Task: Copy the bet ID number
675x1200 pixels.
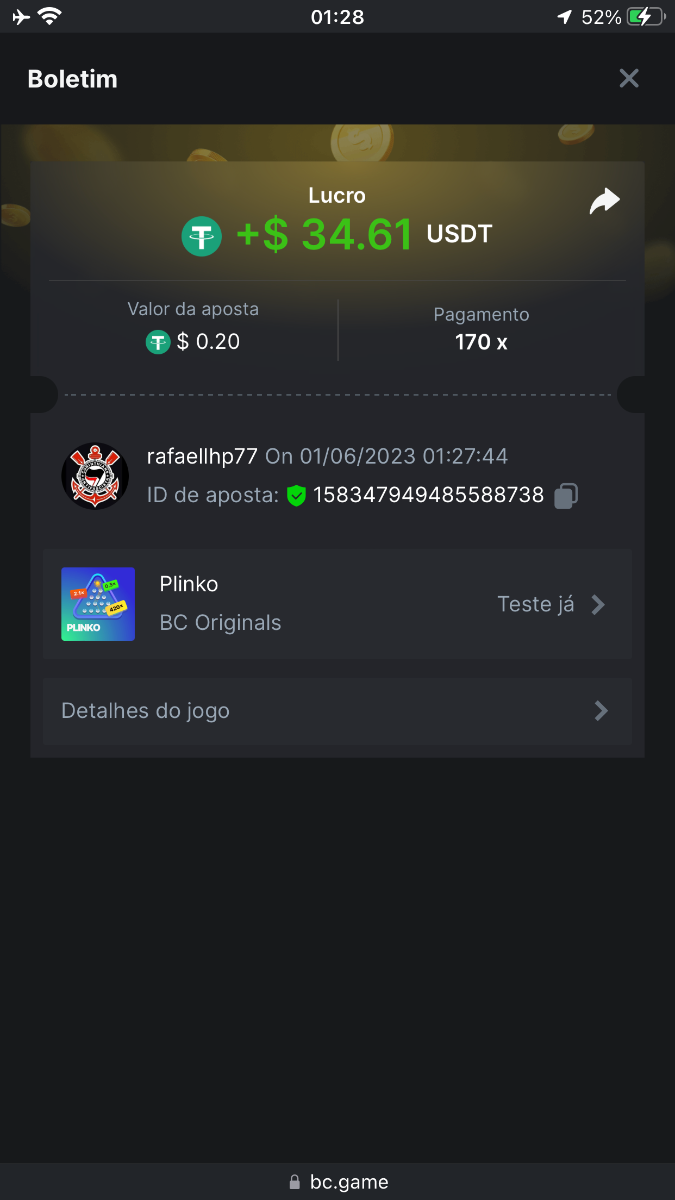Action: click(566, 495)
